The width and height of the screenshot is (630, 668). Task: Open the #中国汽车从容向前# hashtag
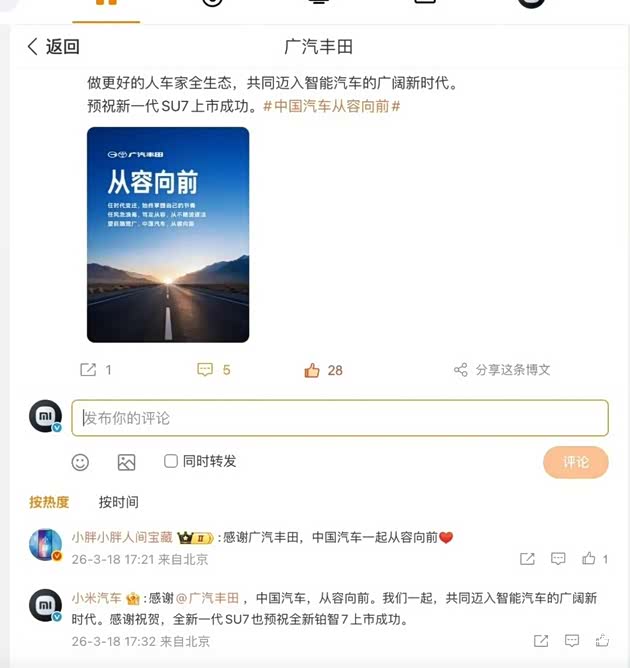pyautogui.click(x=332, y=106)
